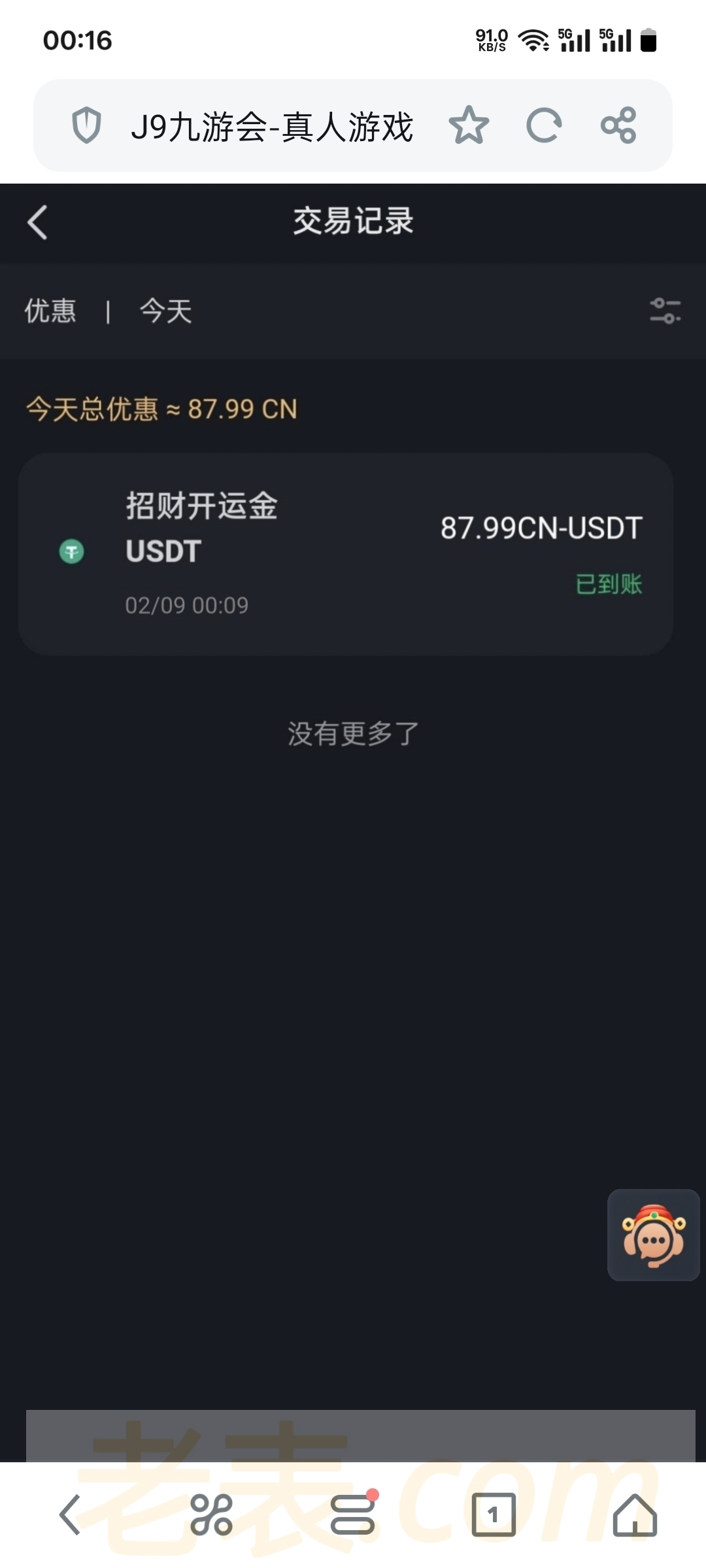Go to the browser home page

(x=634, y=1514)
